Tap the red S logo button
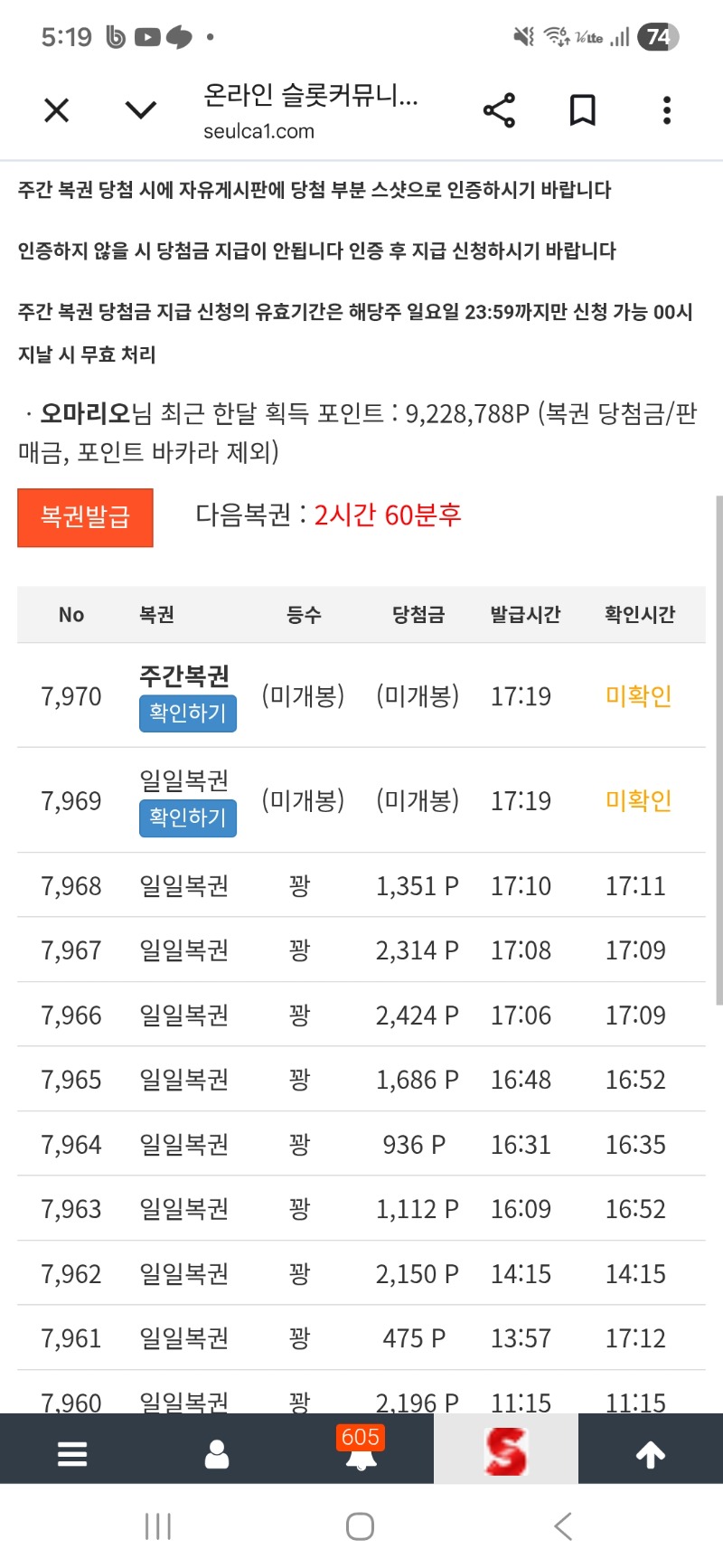The width and height of the screenshot is (723, 1568). point(505,1450)
